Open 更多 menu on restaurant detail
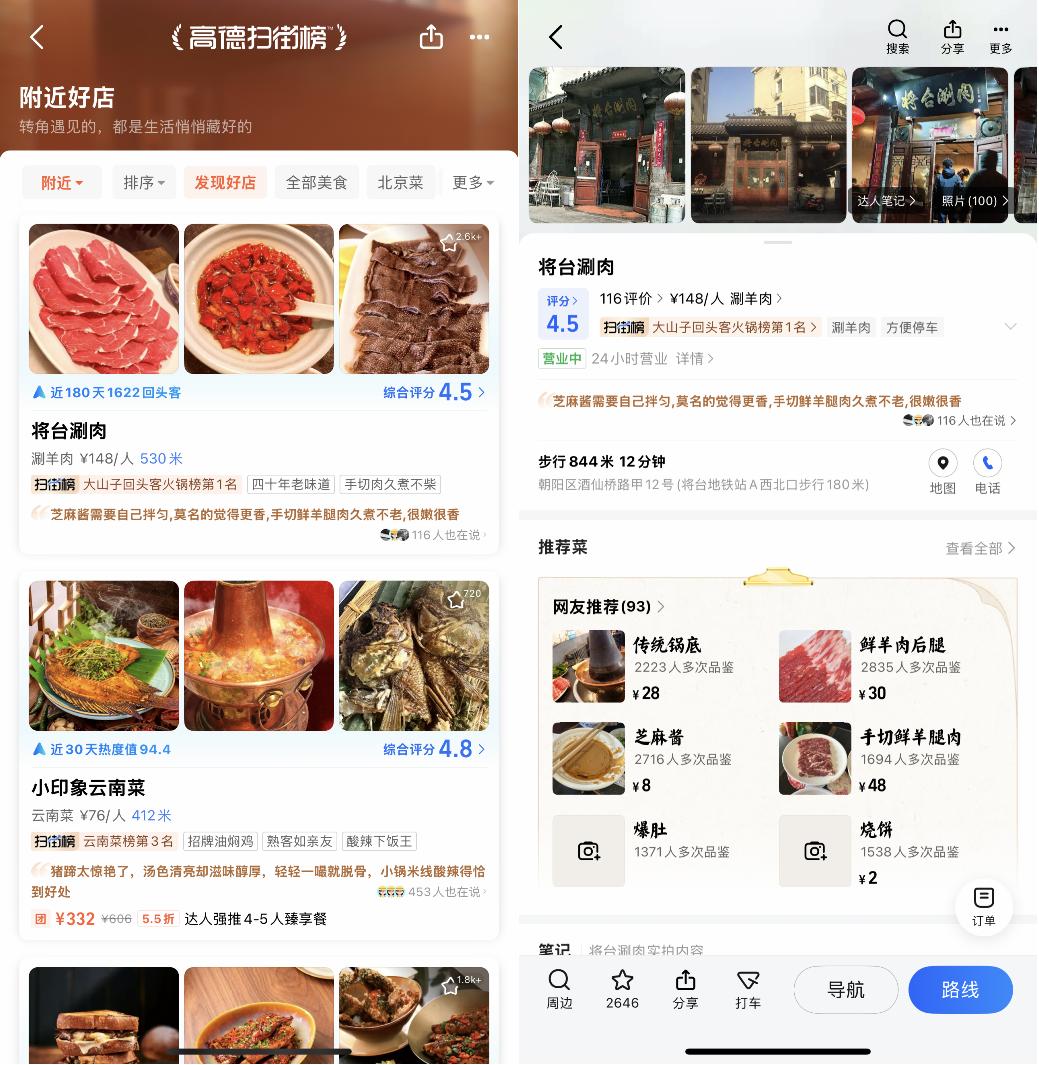Screen dimensions: 1039x1065 (x=1000, y=37)
